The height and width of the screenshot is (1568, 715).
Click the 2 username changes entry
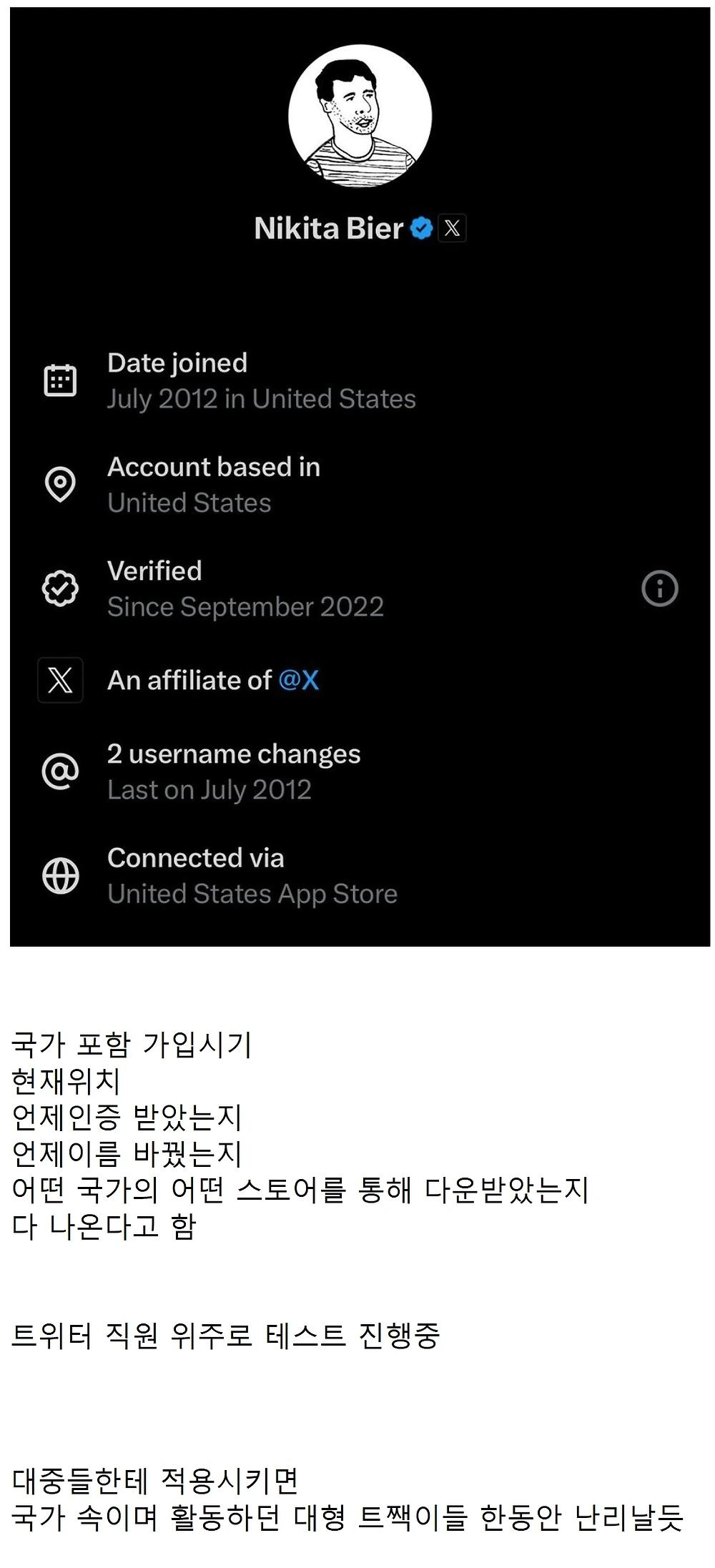[234, 754]
